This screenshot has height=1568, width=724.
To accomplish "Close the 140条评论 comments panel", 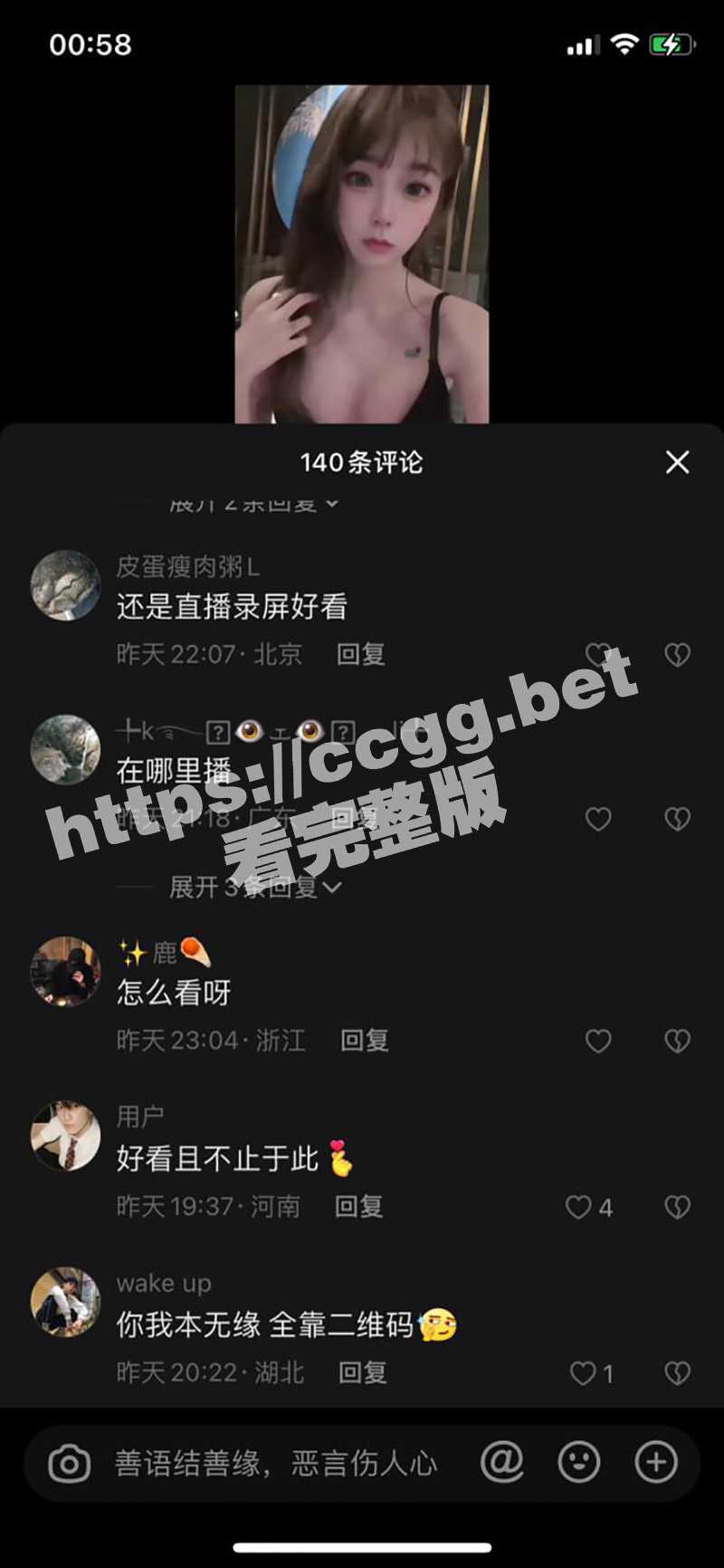I will [x=677, y=462].
